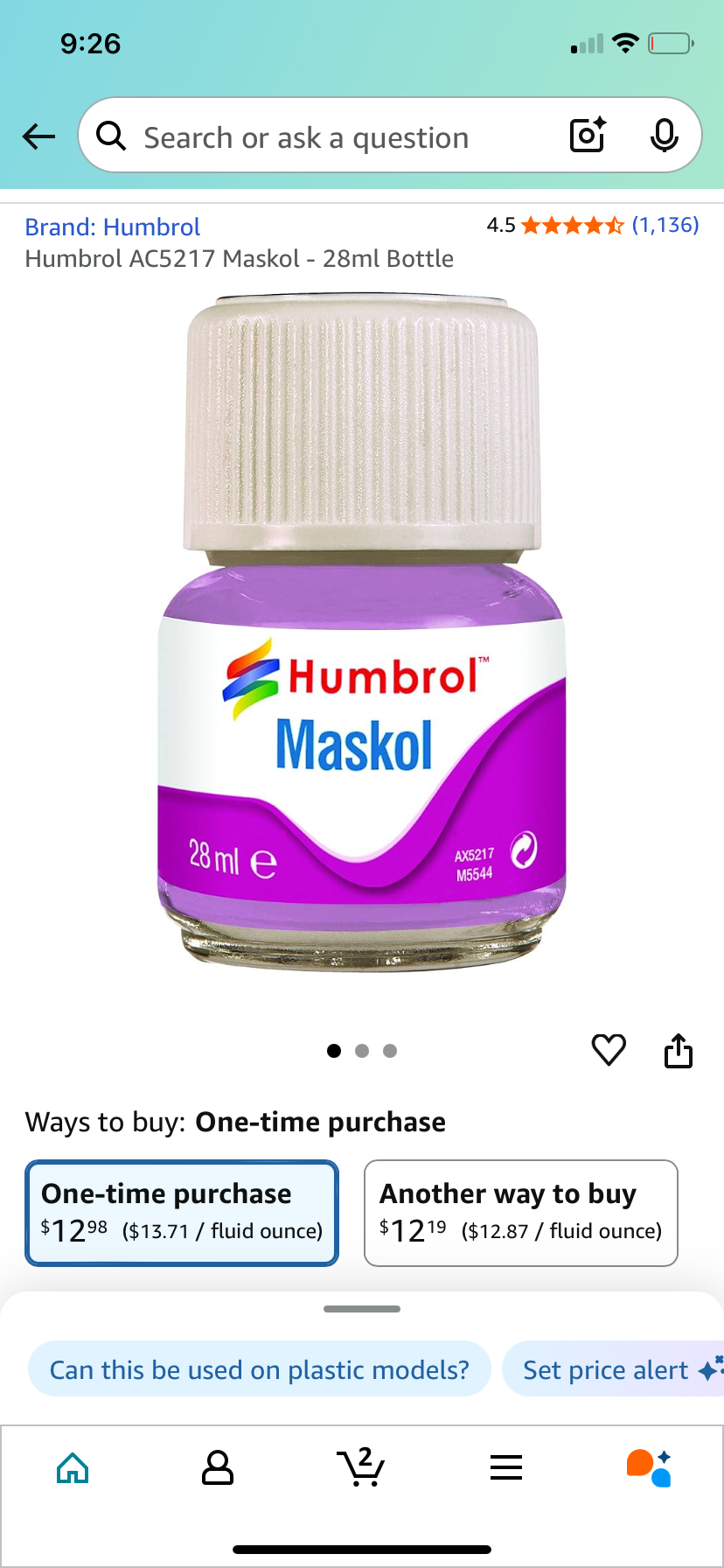Tap the image carousel page dots
This screenshot has height=1568, width=724.
(x=362, y=1051)
